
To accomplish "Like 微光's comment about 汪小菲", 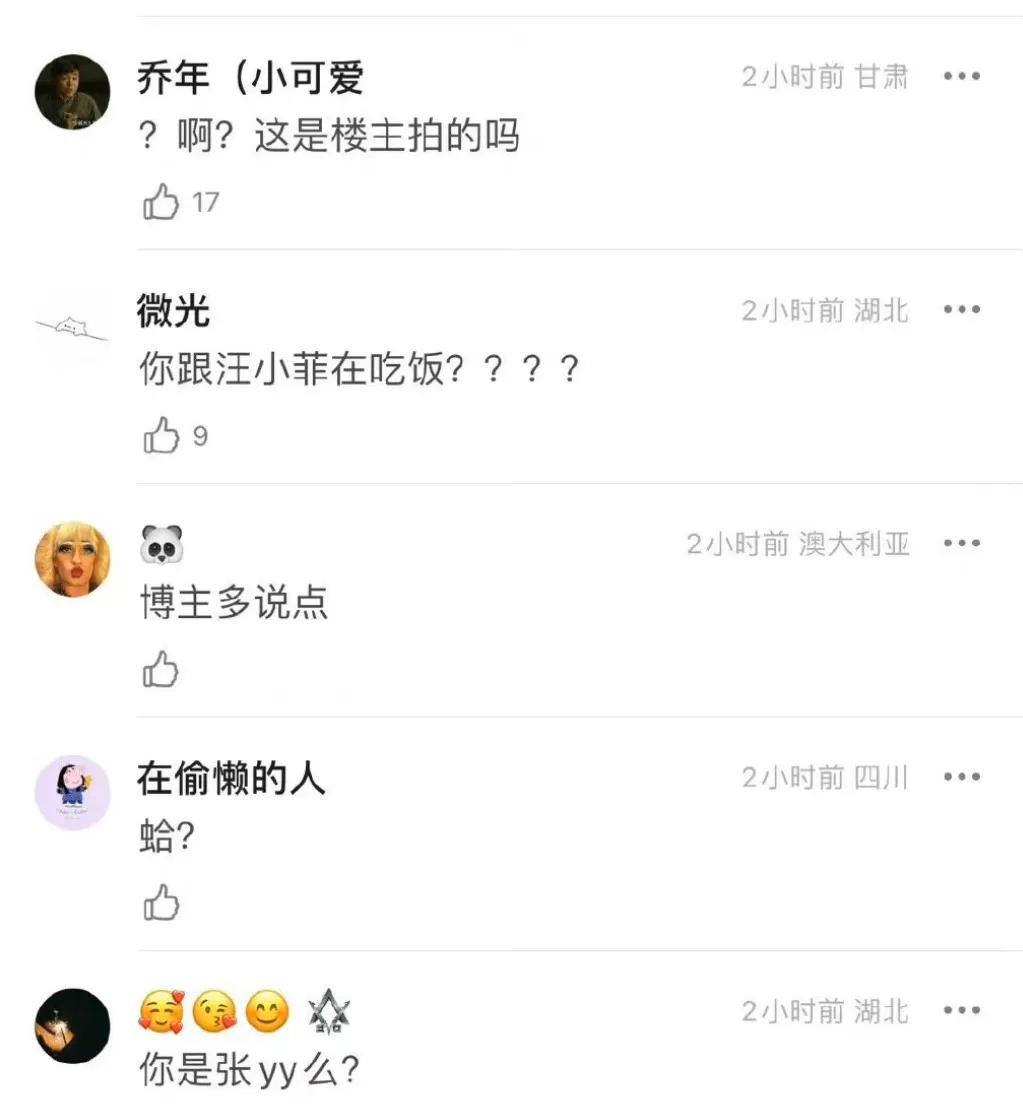I will click(161, 437).
